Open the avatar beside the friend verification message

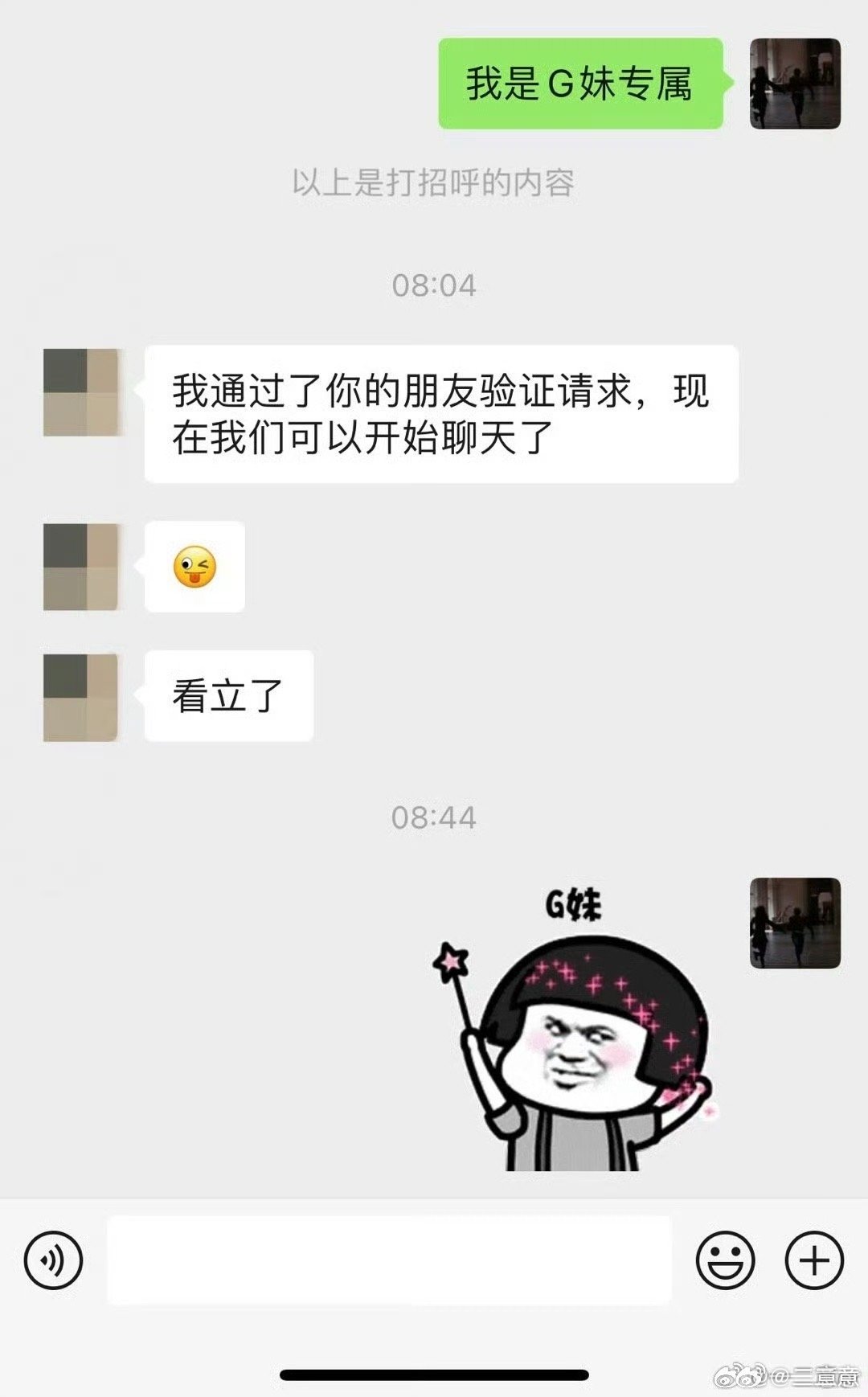click(80, 392)
